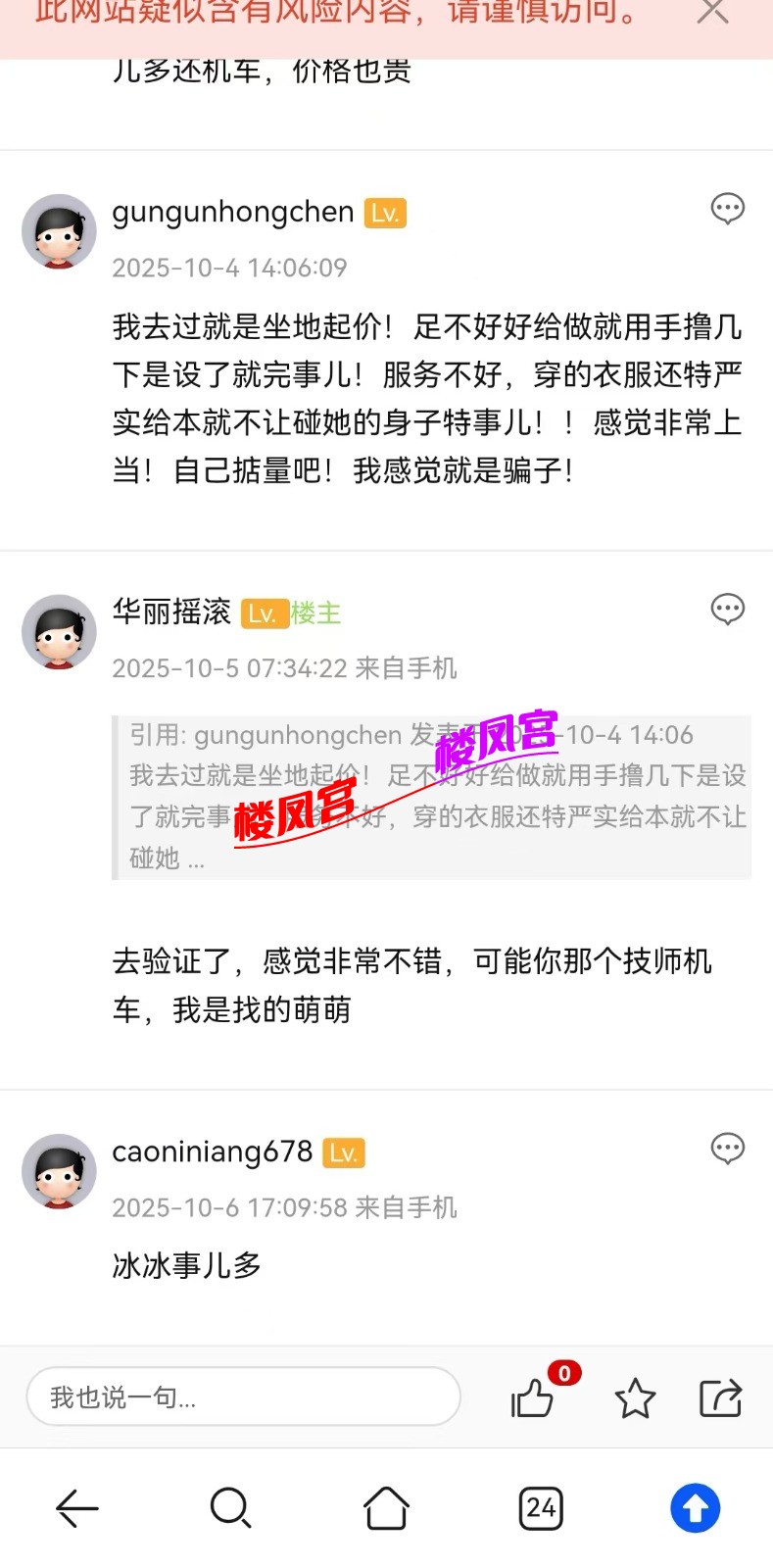
Task: Go to the browser home page
Action: coord(386,1508)
